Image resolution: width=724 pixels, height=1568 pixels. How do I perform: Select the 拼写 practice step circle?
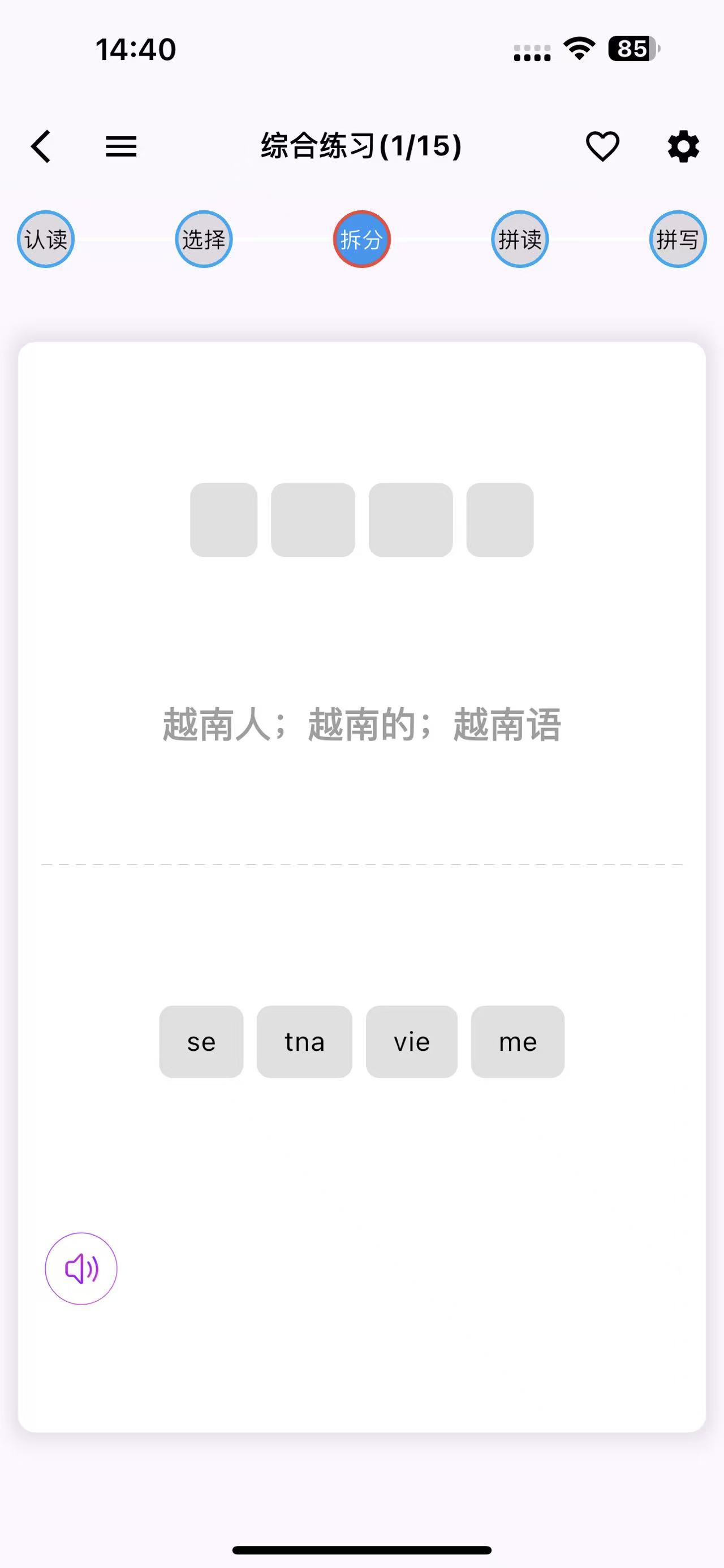click(677, 239)
